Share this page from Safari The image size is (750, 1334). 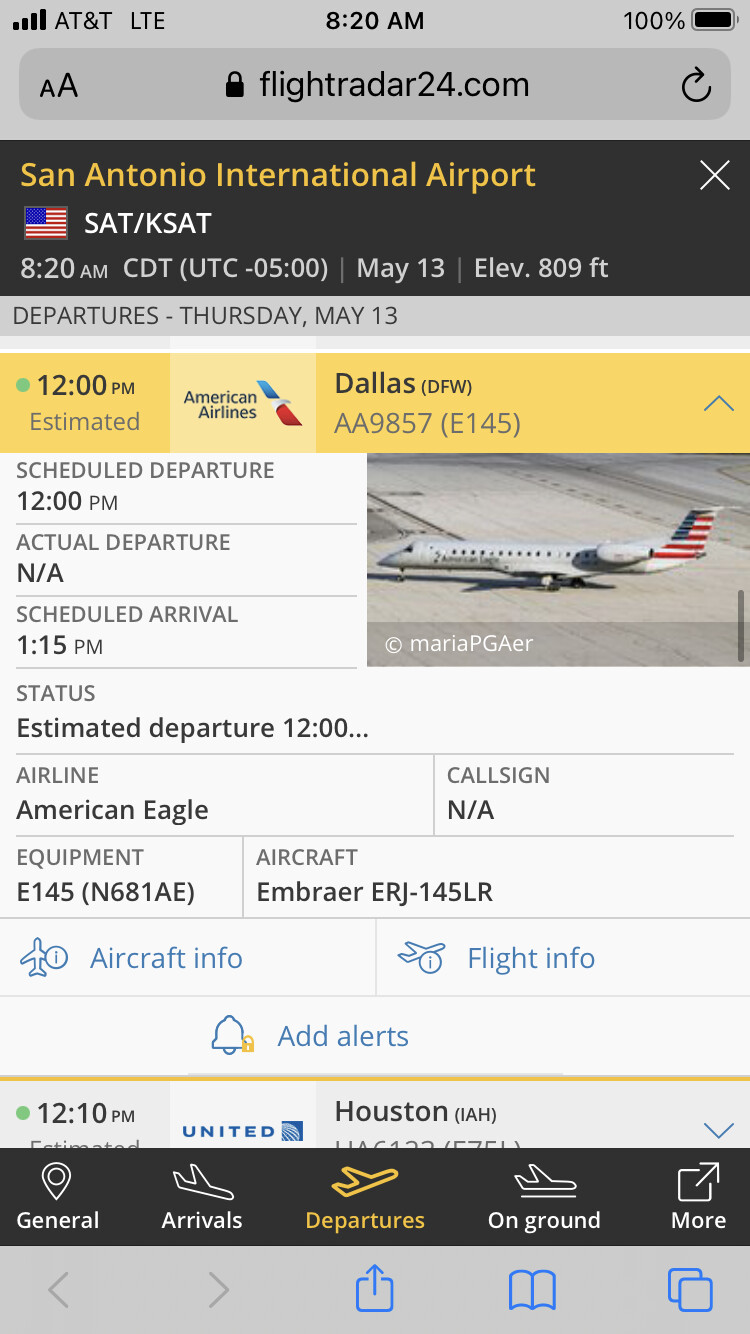[375, 1290]
